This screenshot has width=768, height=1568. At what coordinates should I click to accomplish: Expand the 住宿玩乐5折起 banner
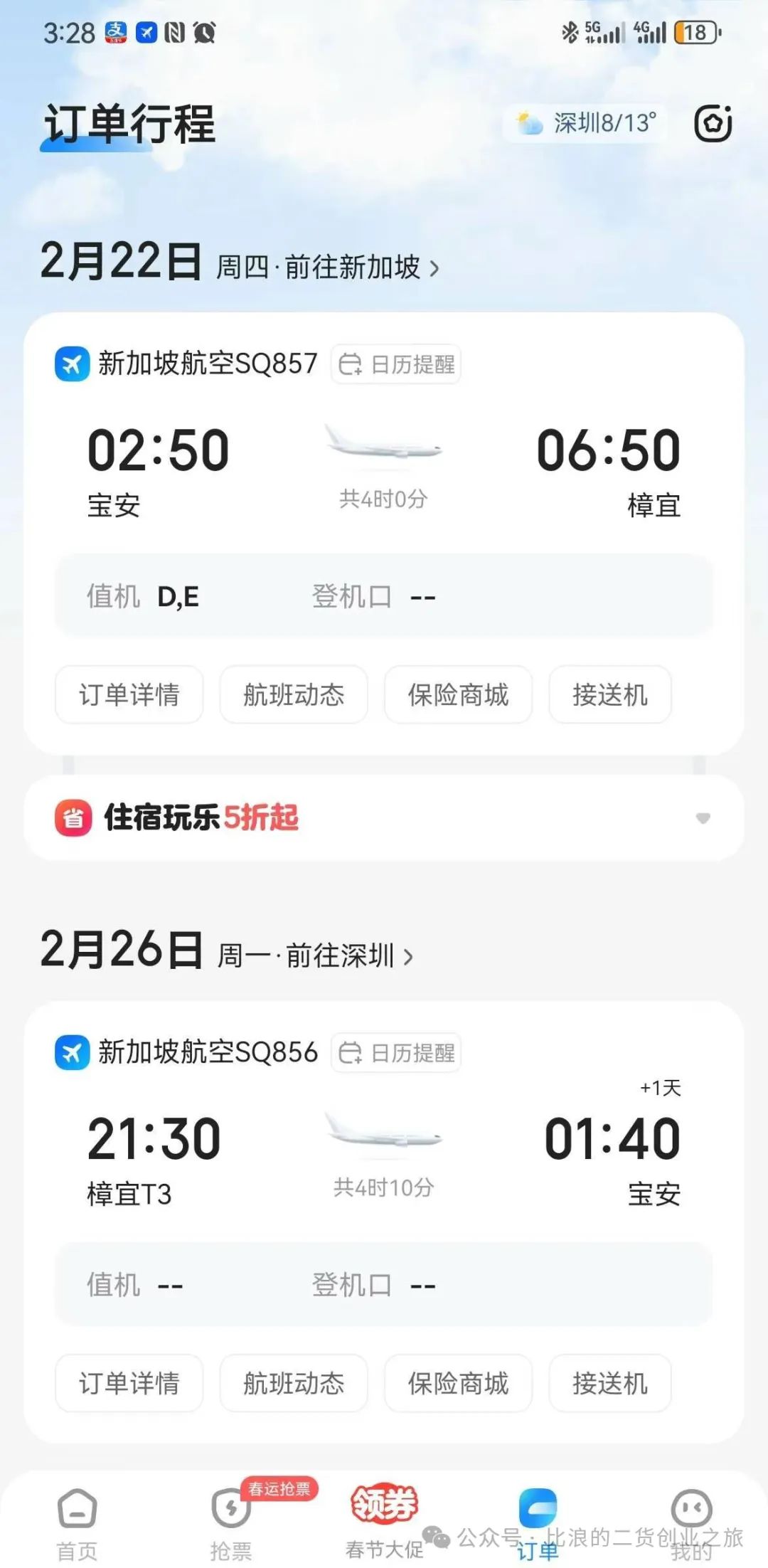tap(703, 818)
